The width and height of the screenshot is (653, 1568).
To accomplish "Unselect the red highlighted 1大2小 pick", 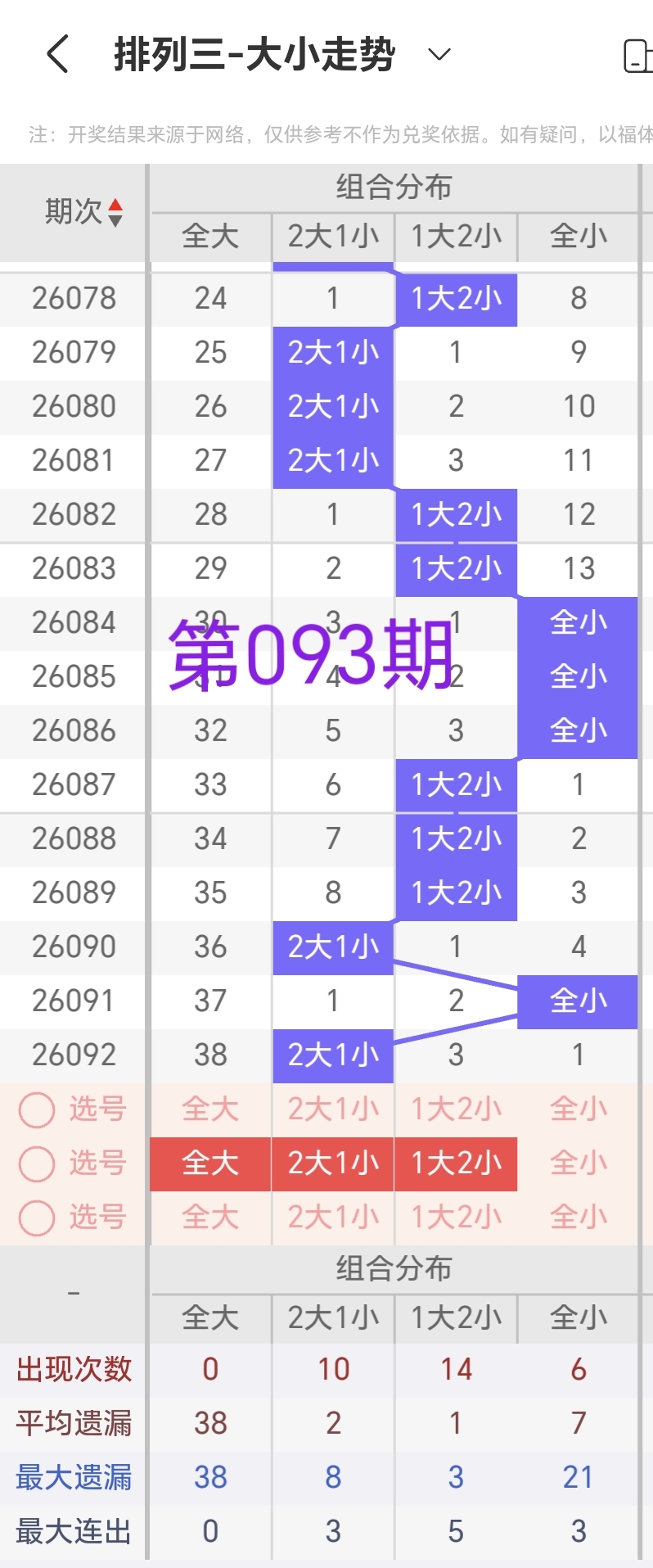I will (x=456, y=1164).
